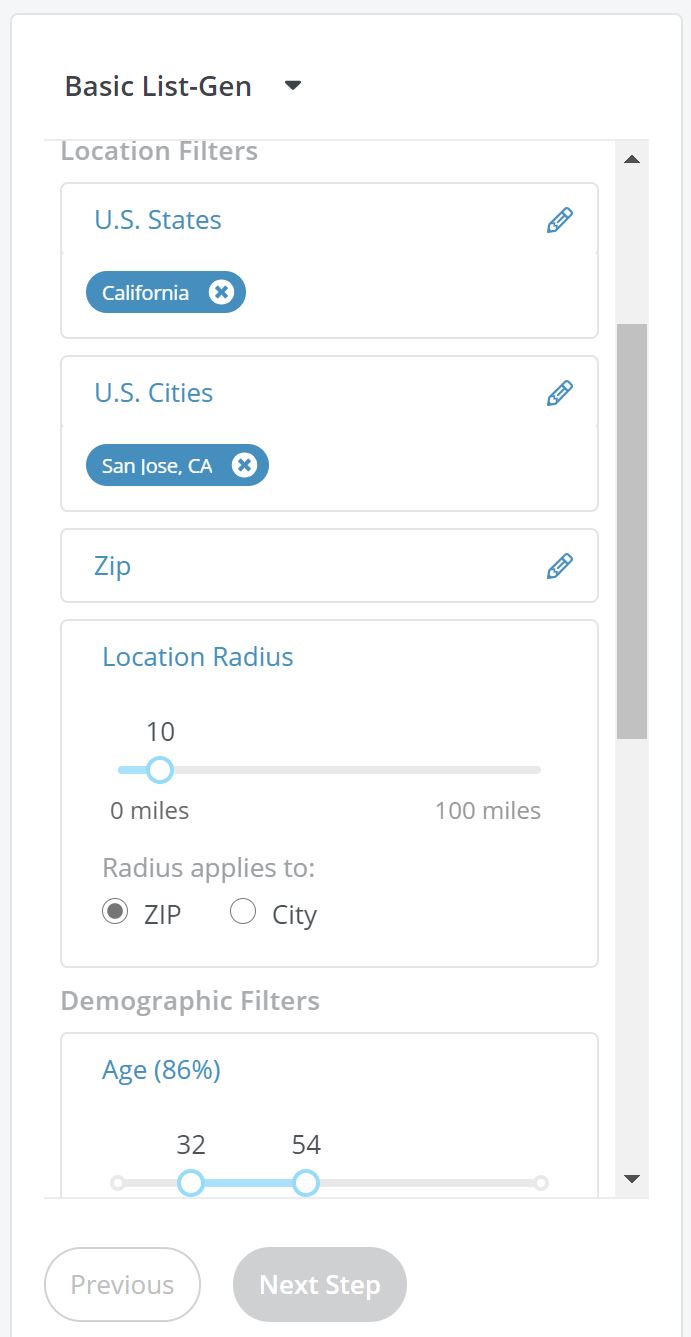Tap the scrollbar down arrow
This screenshot has width=691, height=1337.
631,1179
